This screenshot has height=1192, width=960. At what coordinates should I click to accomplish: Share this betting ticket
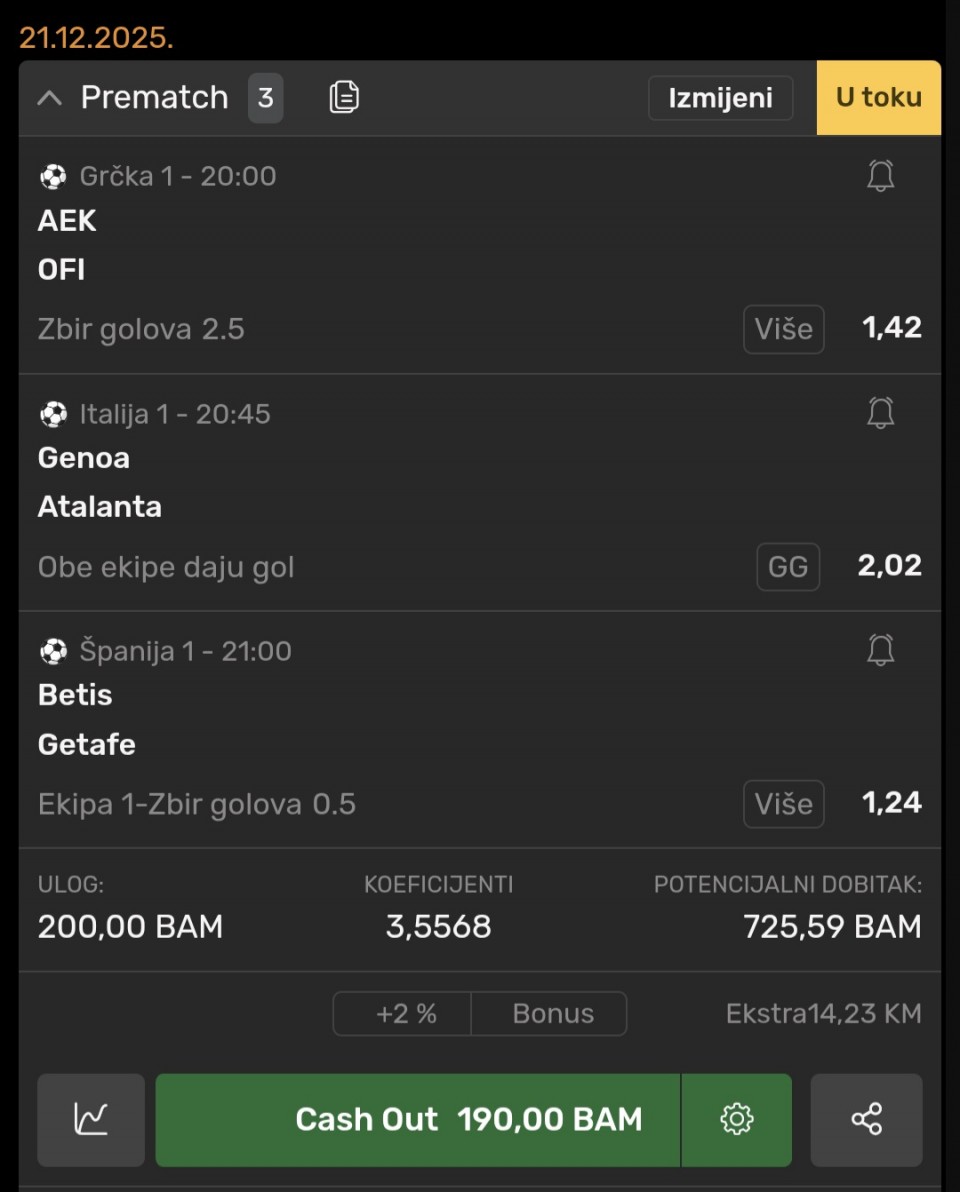point(866,1119)
